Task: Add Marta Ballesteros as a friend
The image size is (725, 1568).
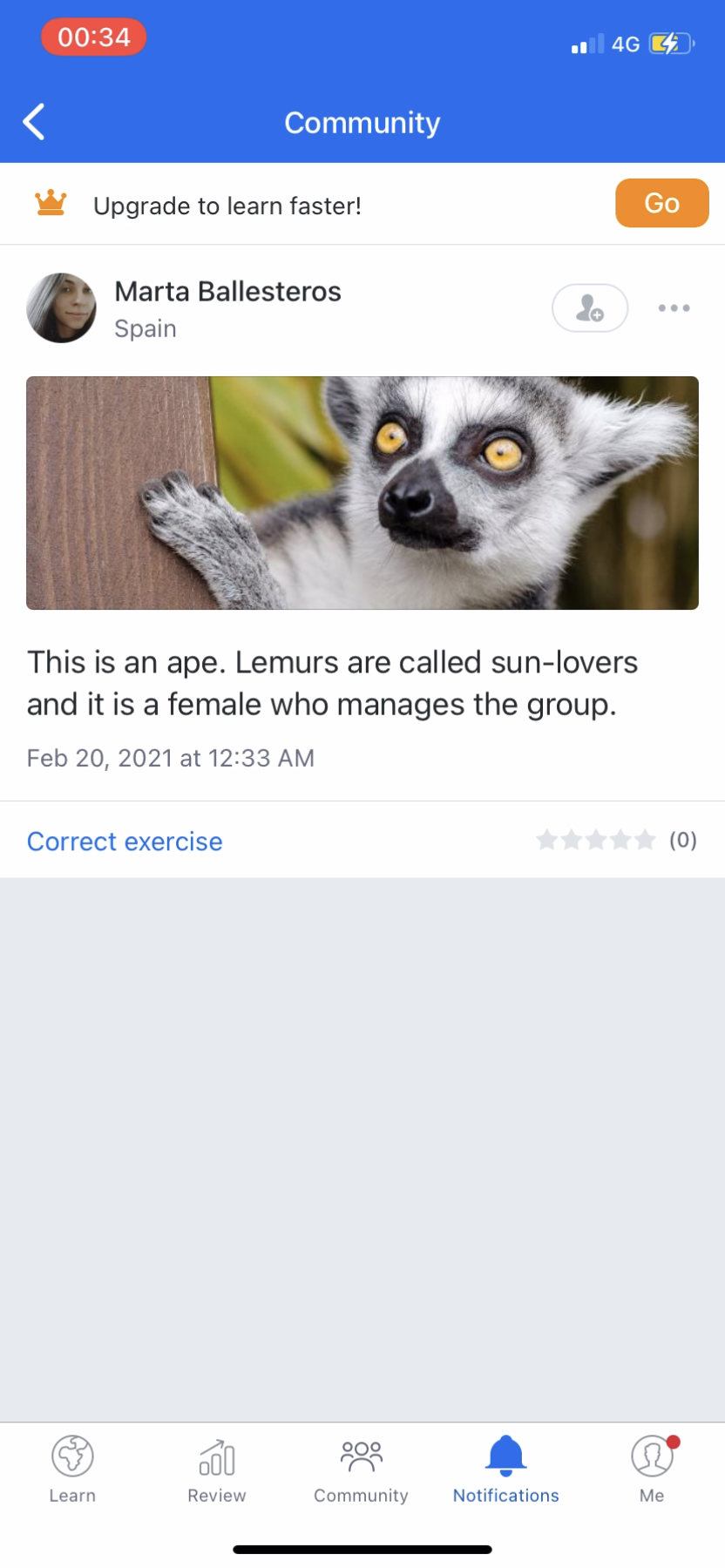Action: click(x=590, y=308)
